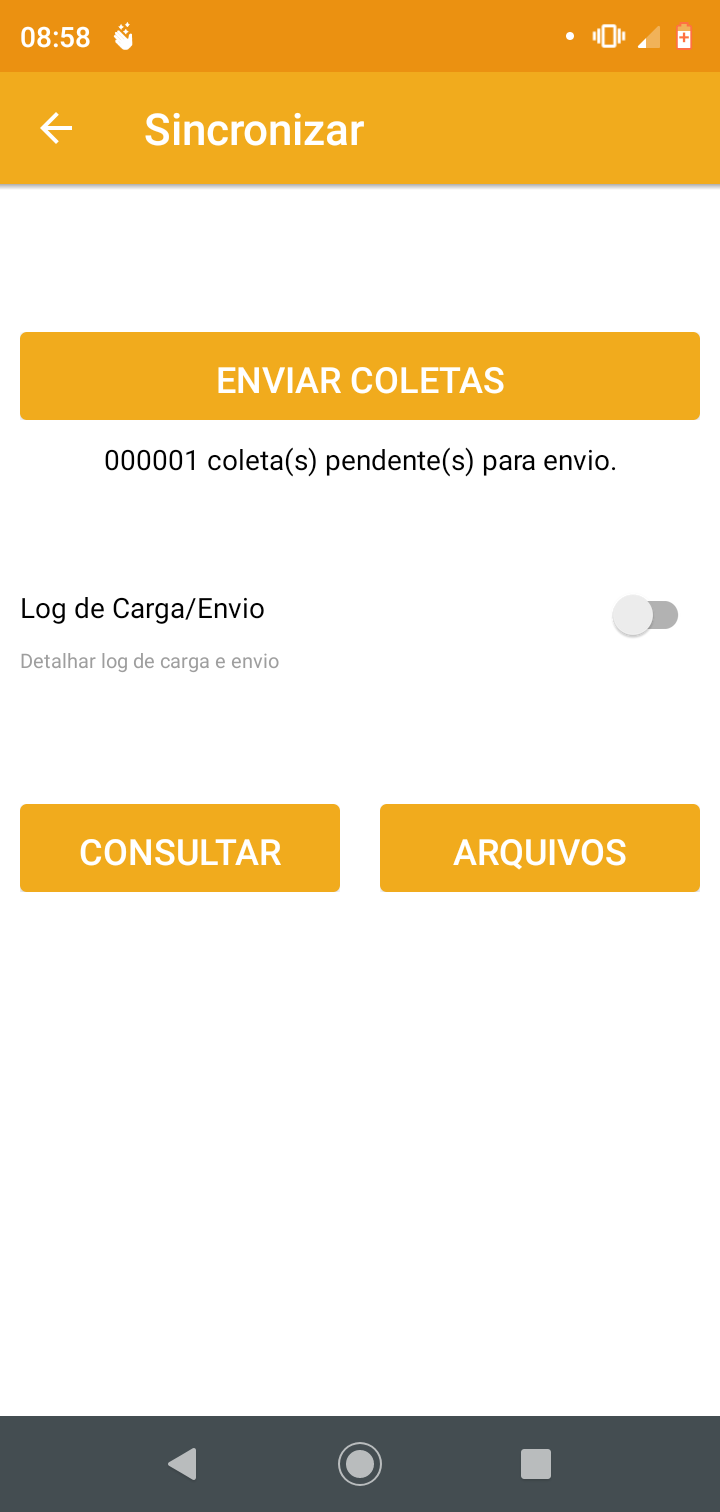The image size is (720, 1512).
Task: Tap the Log de Carga/Envio label text
Action: pyautogui.click(x=141, y=608)
